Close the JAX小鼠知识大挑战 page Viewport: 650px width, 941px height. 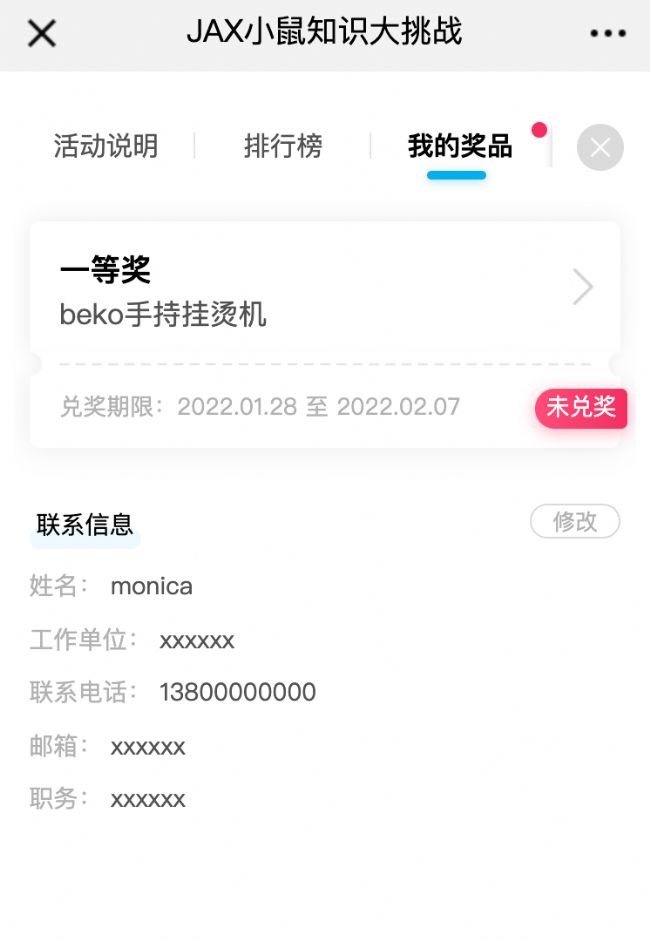point(41,34)
